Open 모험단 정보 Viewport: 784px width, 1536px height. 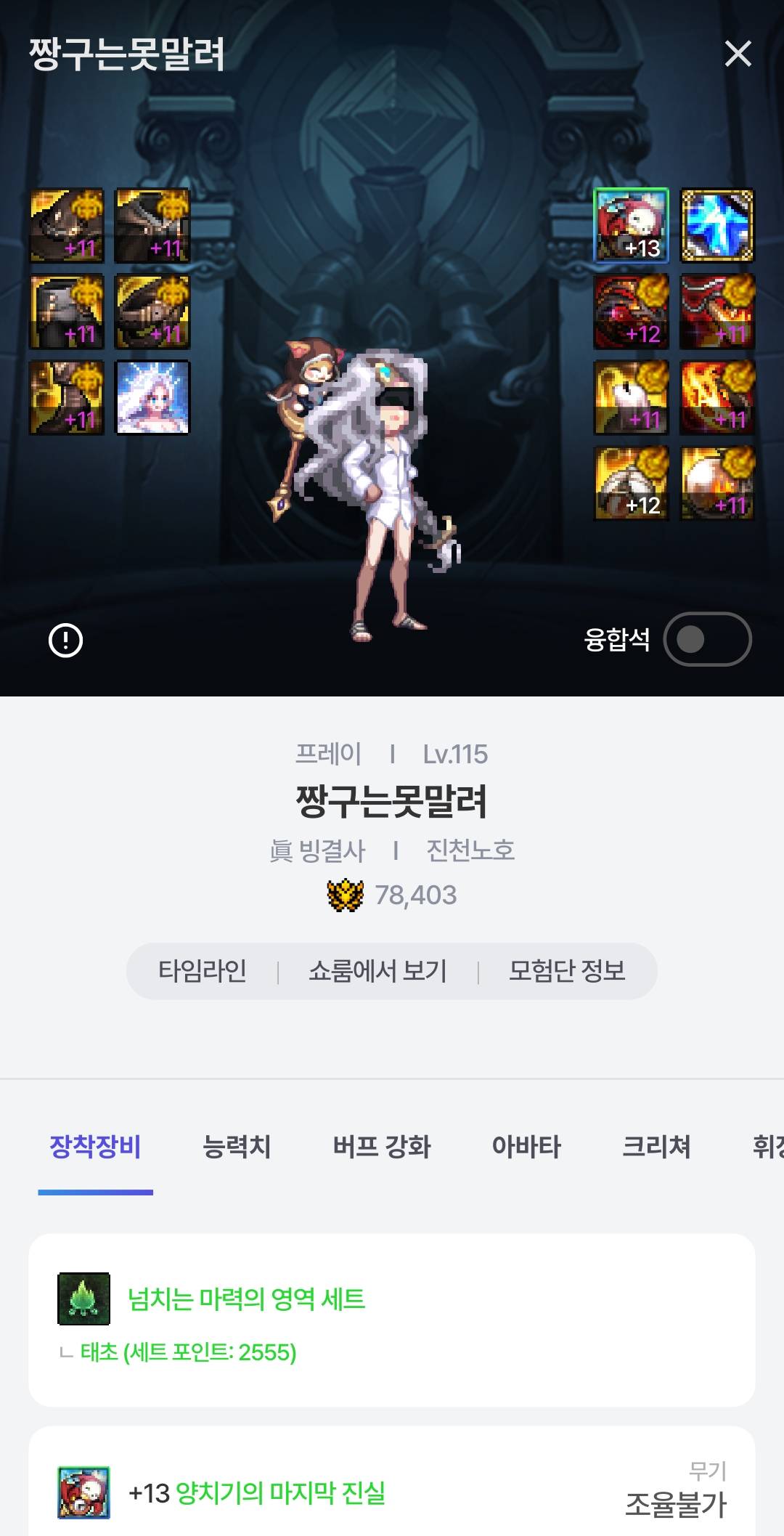[x=567, y=971]
